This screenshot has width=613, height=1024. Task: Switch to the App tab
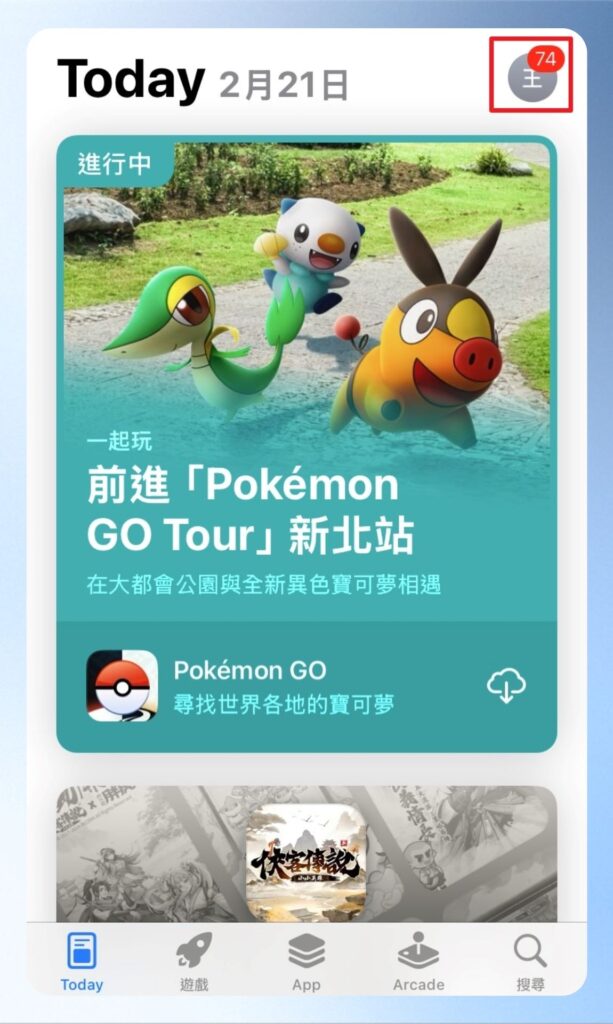click(306, 962)
